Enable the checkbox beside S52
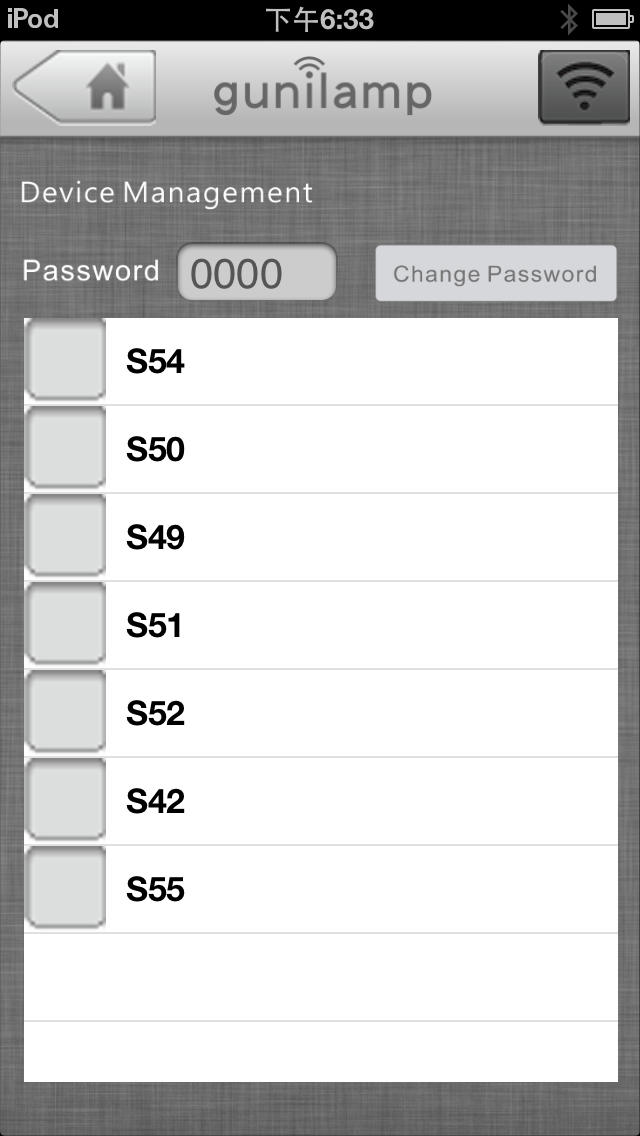 65,711
